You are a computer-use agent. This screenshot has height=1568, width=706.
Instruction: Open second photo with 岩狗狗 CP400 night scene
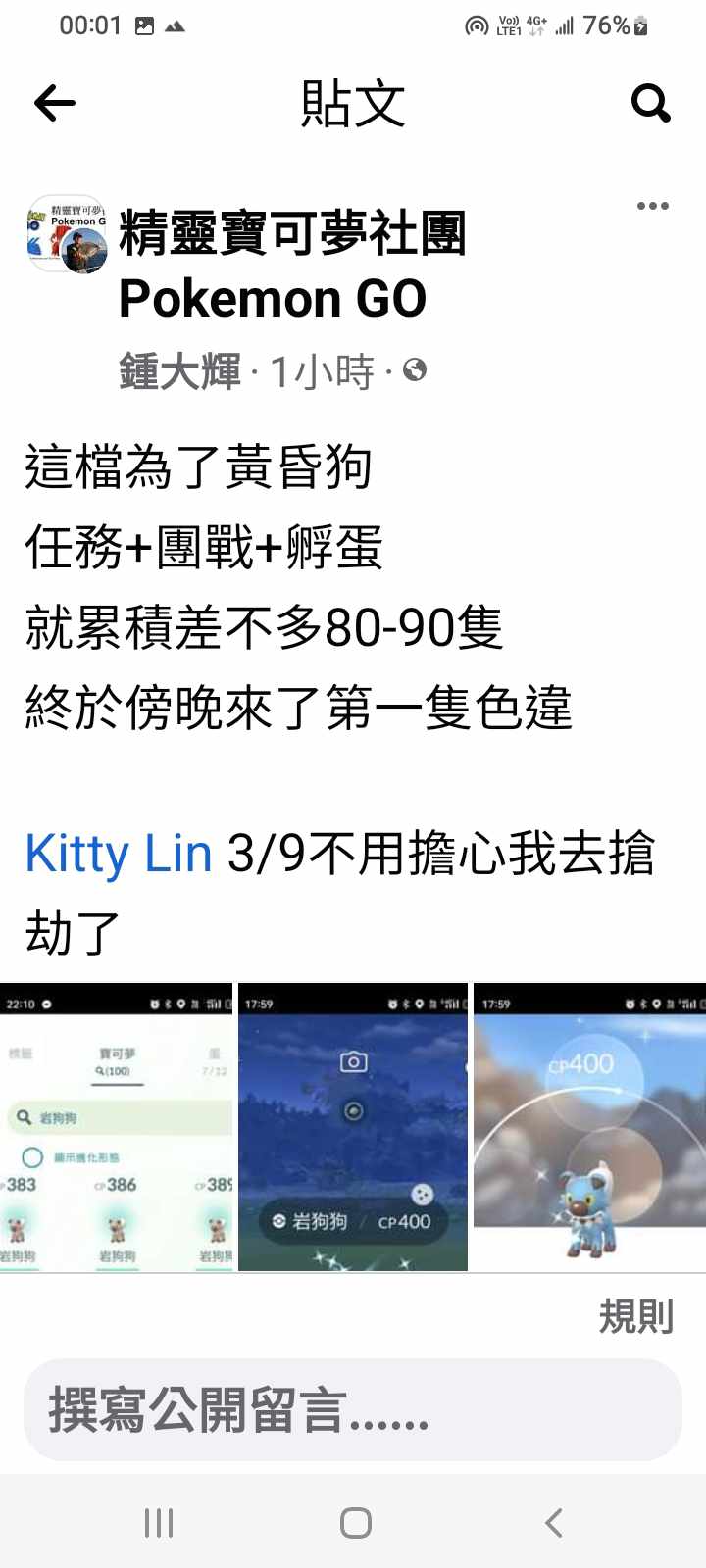[353, 1127]
